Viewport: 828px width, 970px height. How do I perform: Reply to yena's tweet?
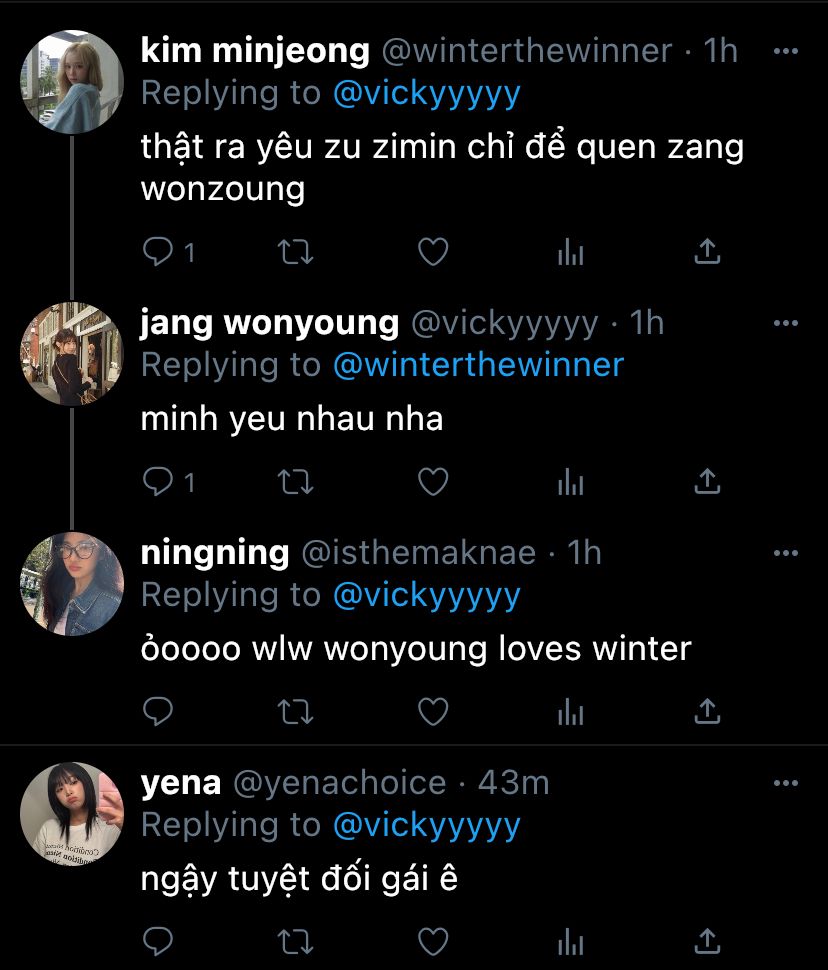(x=158, y=942)
